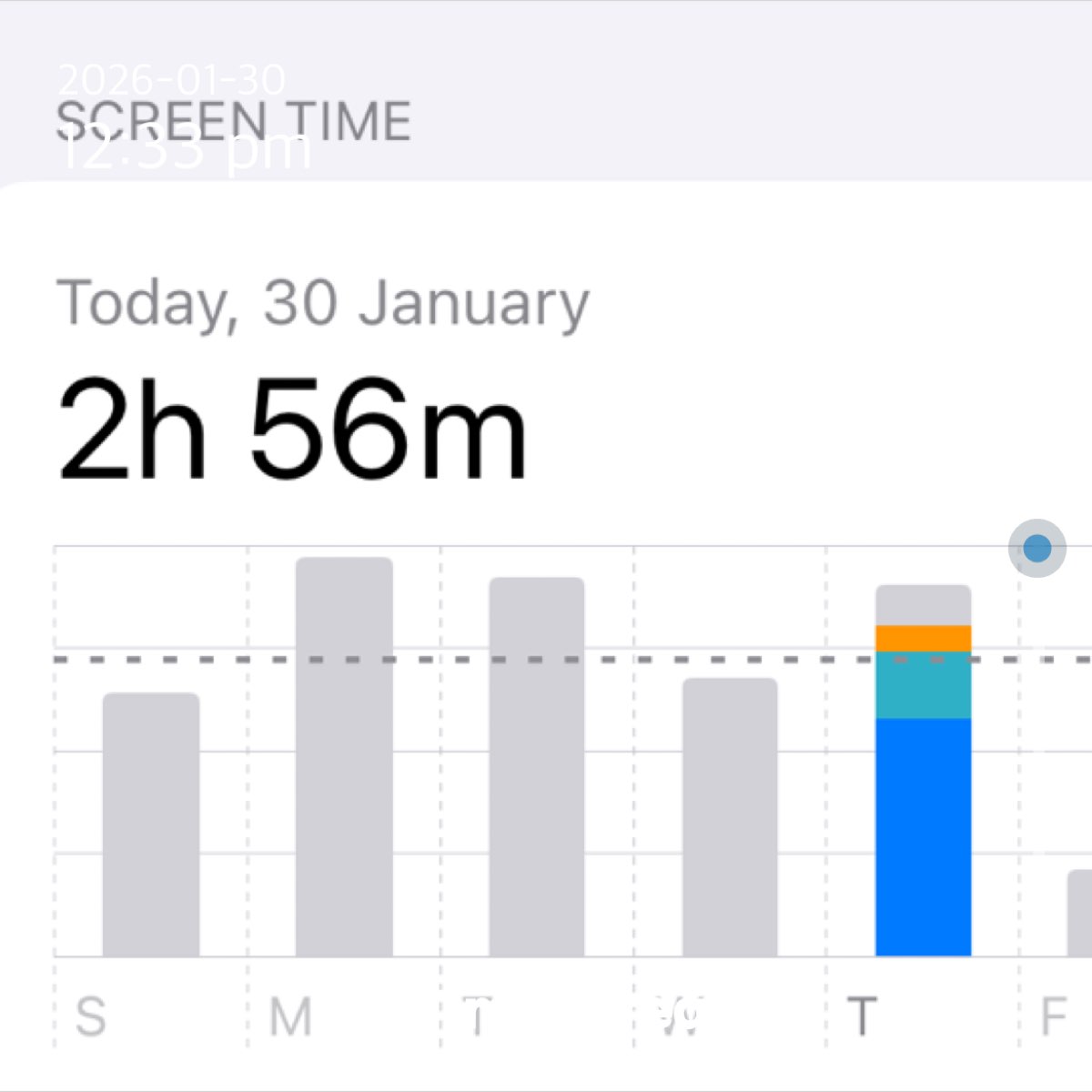Select Friday's usage bar
This screenshot has width=1092, height=1092.
tap(1079, 913)
